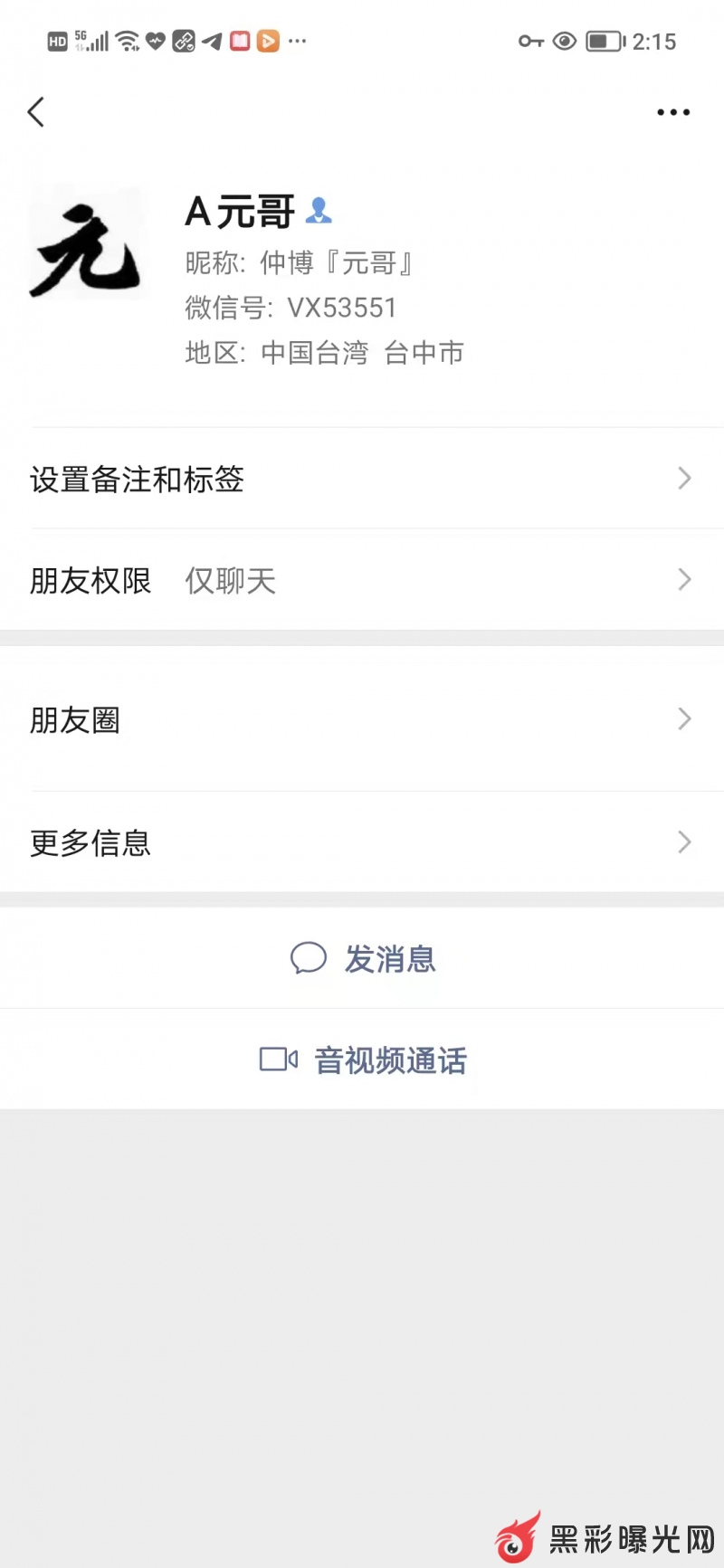This screenshot has height=1568, width=724.
Task: Tap 发消息 to start chatting
Action: point(364,958)
